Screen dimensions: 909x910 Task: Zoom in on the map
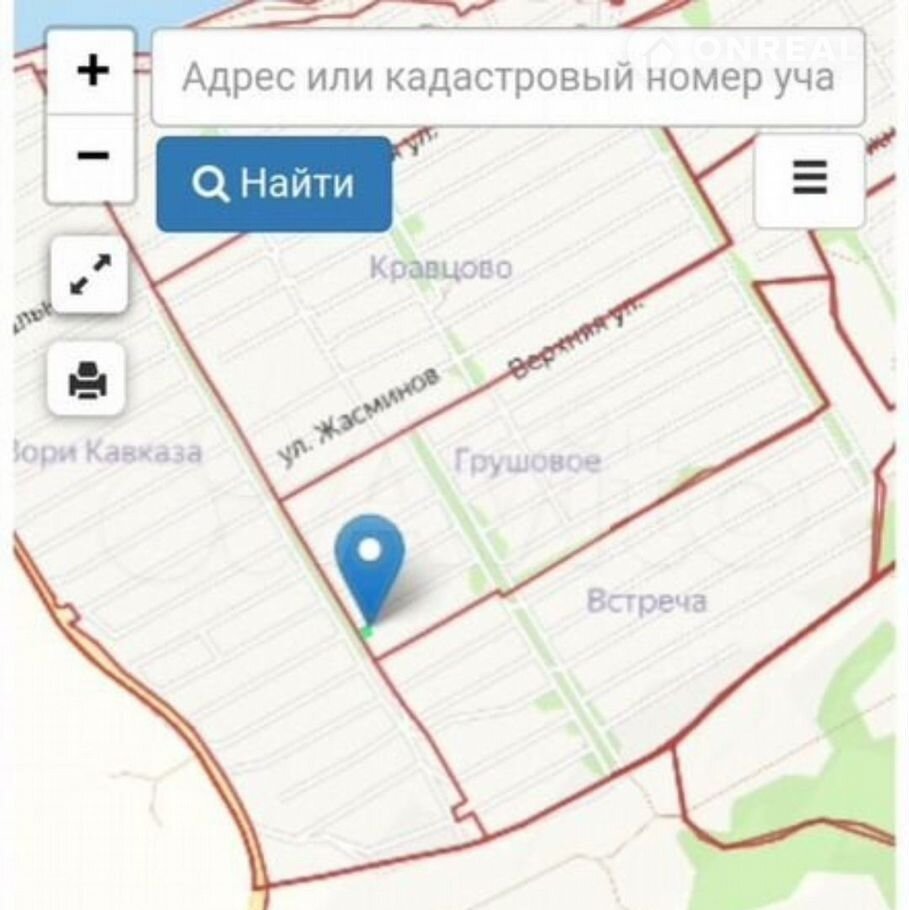91,72
